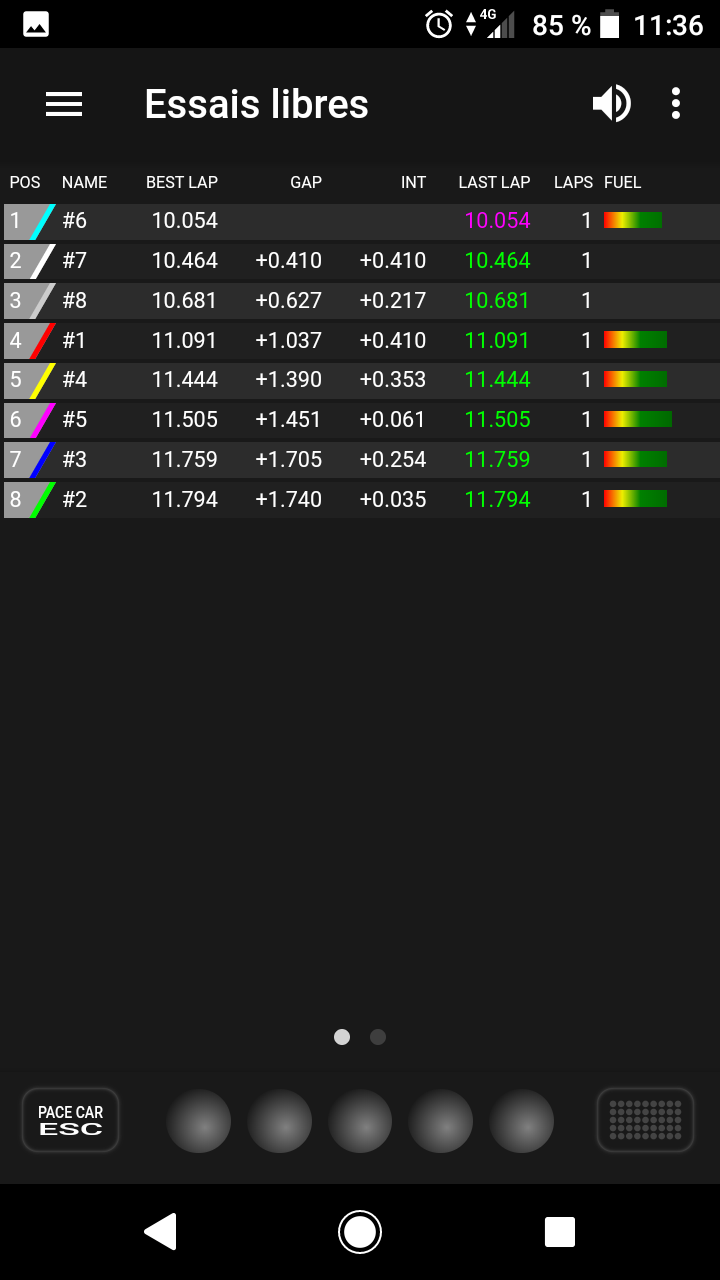Open the hamburger navigation menu
Viewport: 720px width, 1280px height.
[64, 104]
